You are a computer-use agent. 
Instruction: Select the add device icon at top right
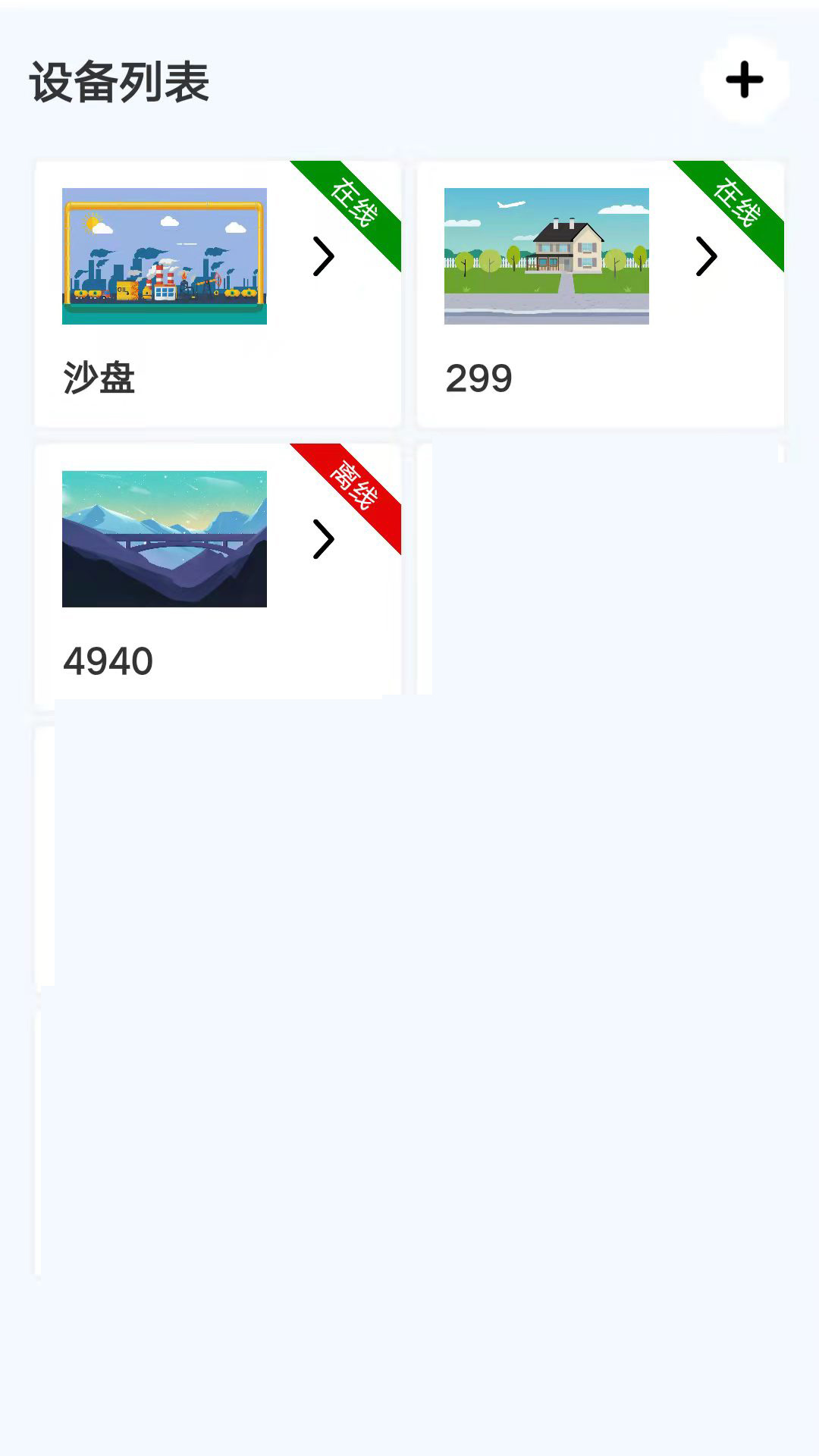point(745,80)
